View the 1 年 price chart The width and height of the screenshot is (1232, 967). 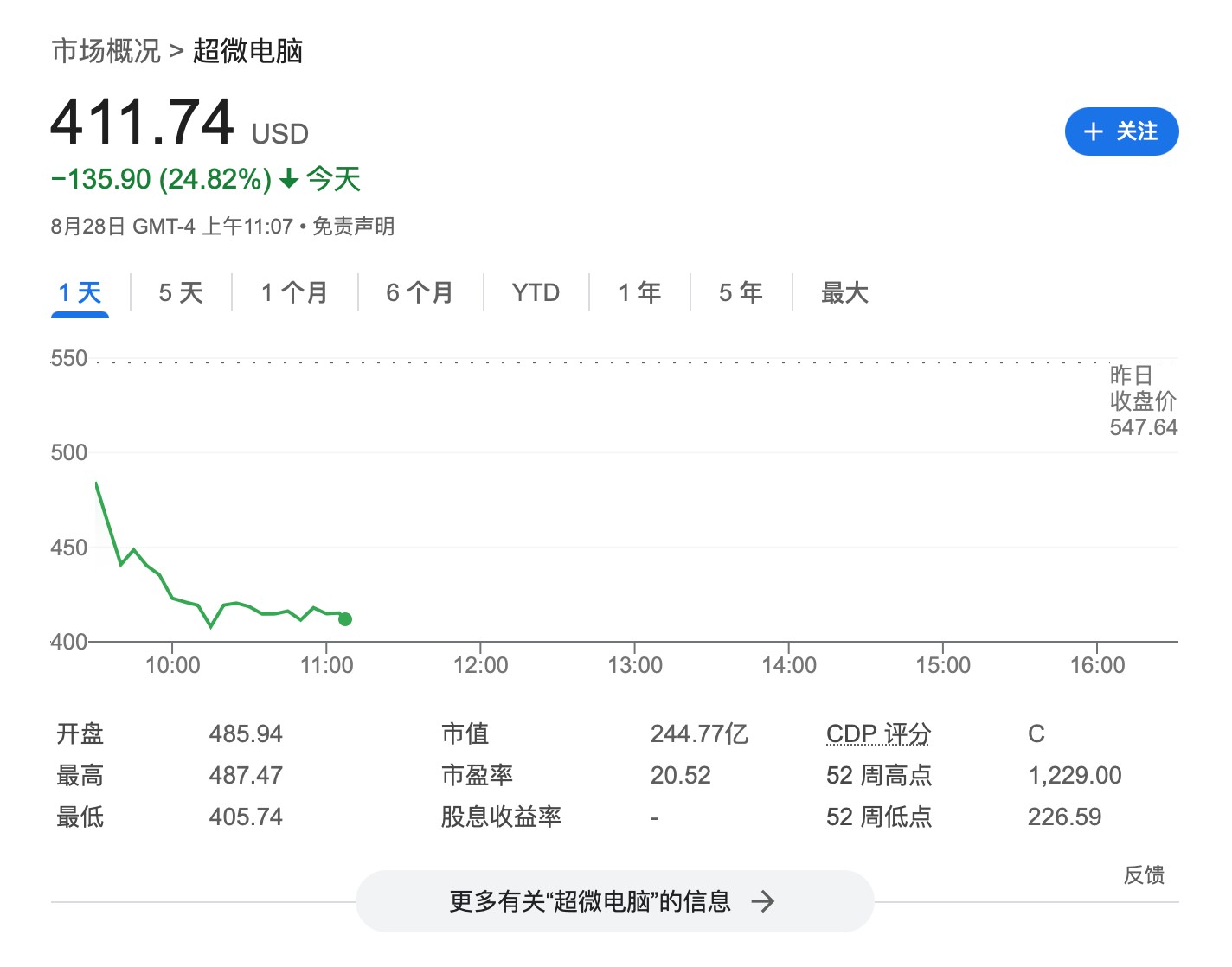(639, 292)
